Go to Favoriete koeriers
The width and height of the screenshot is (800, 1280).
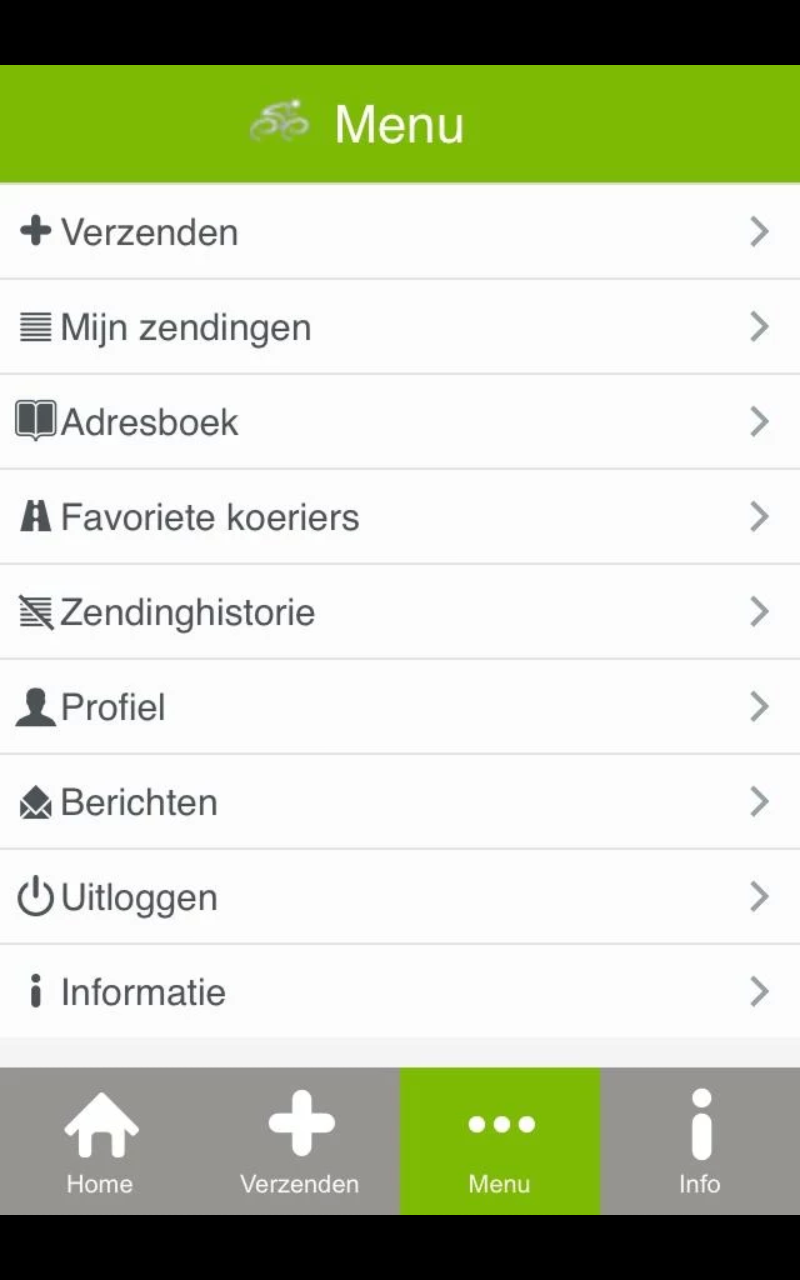pyautogui.click(x=400, y=517)
